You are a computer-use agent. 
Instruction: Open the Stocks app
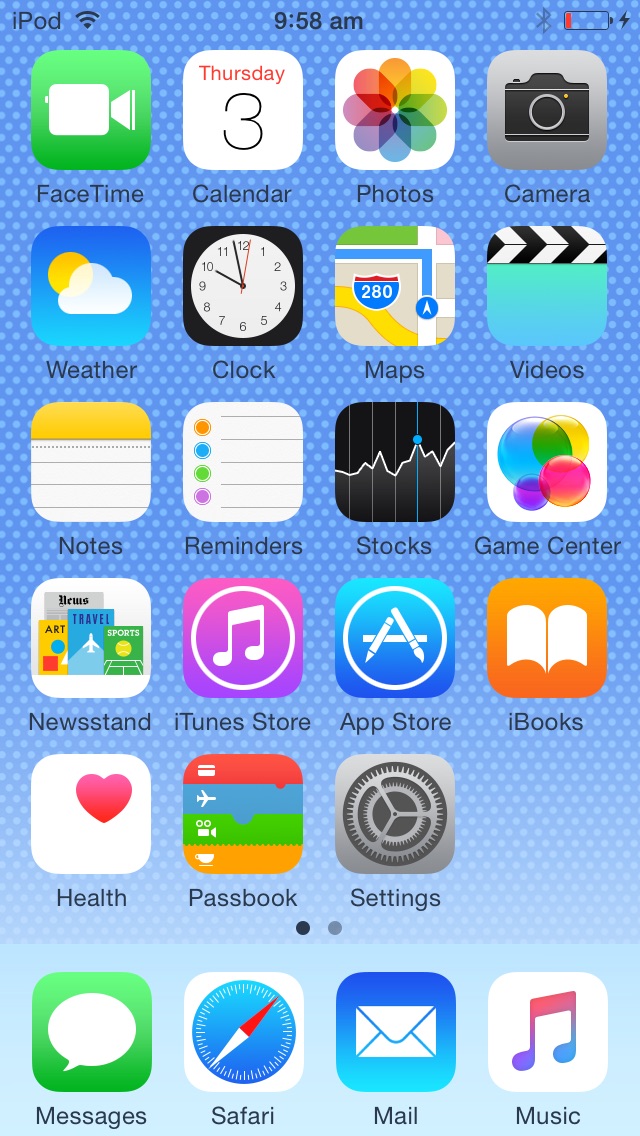(395, 462)
